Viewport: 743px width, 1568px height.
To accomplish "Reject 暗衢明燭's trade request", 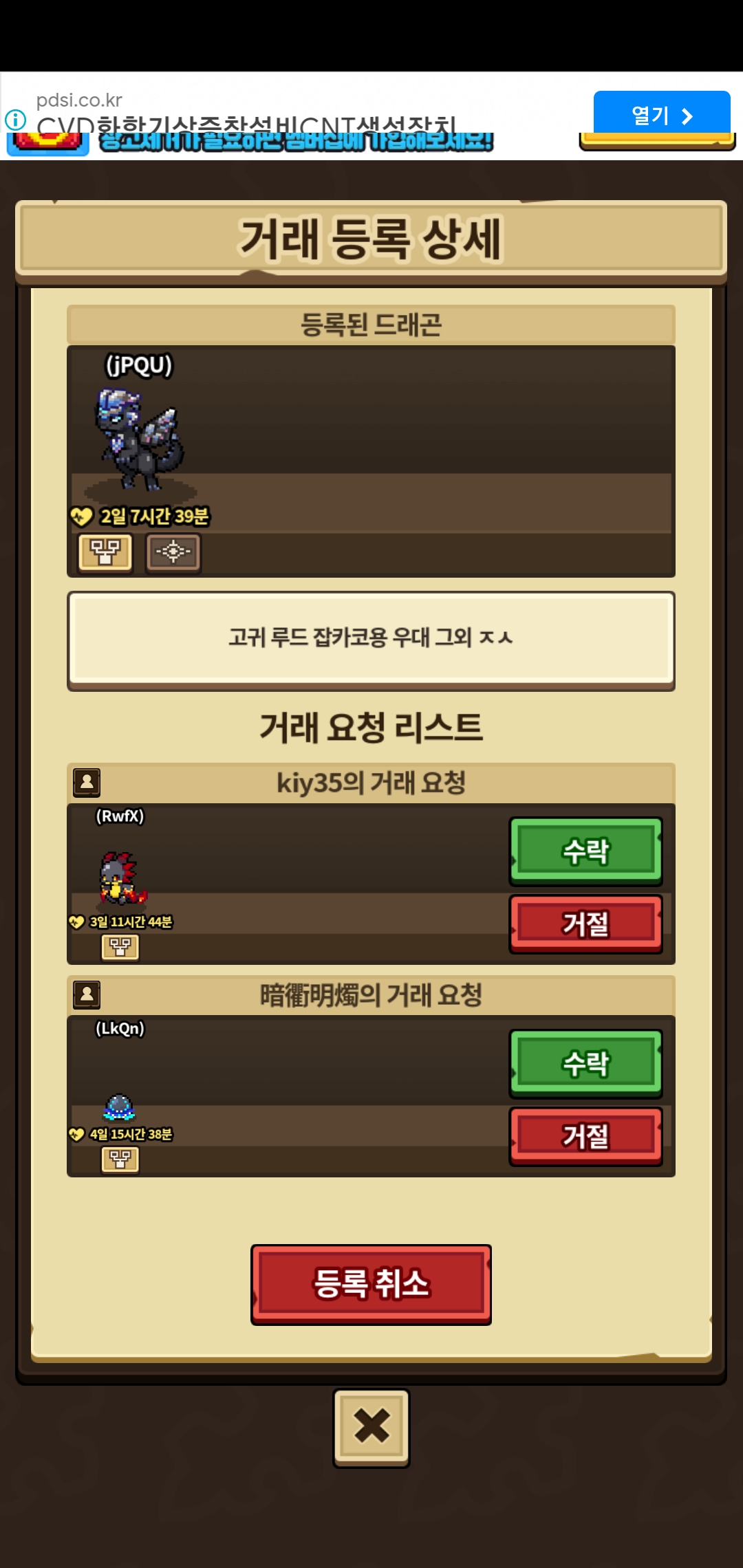I will pos(585,1135).
